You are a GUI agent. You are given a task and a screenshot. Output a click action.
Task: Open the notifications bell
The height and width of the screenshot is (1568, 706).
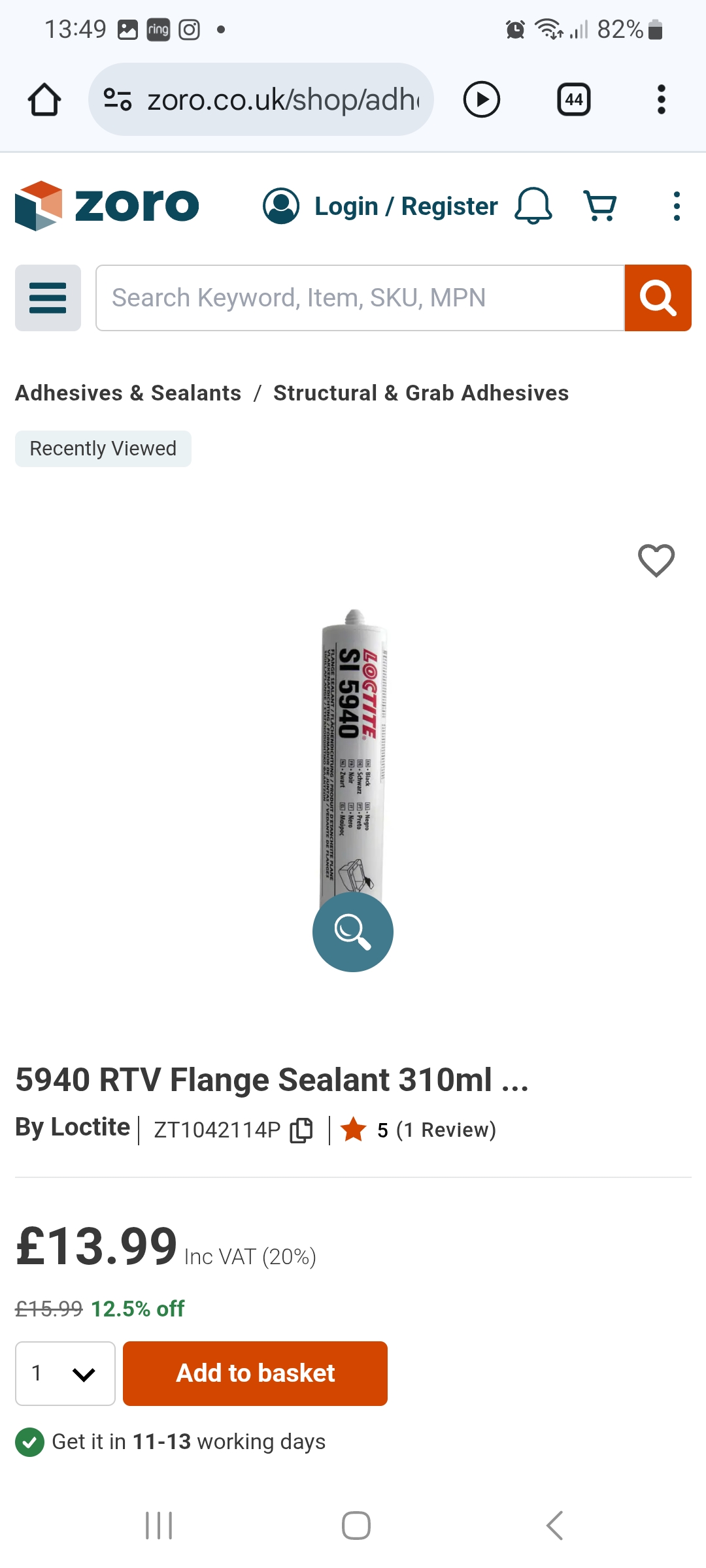tap(533, 206)
